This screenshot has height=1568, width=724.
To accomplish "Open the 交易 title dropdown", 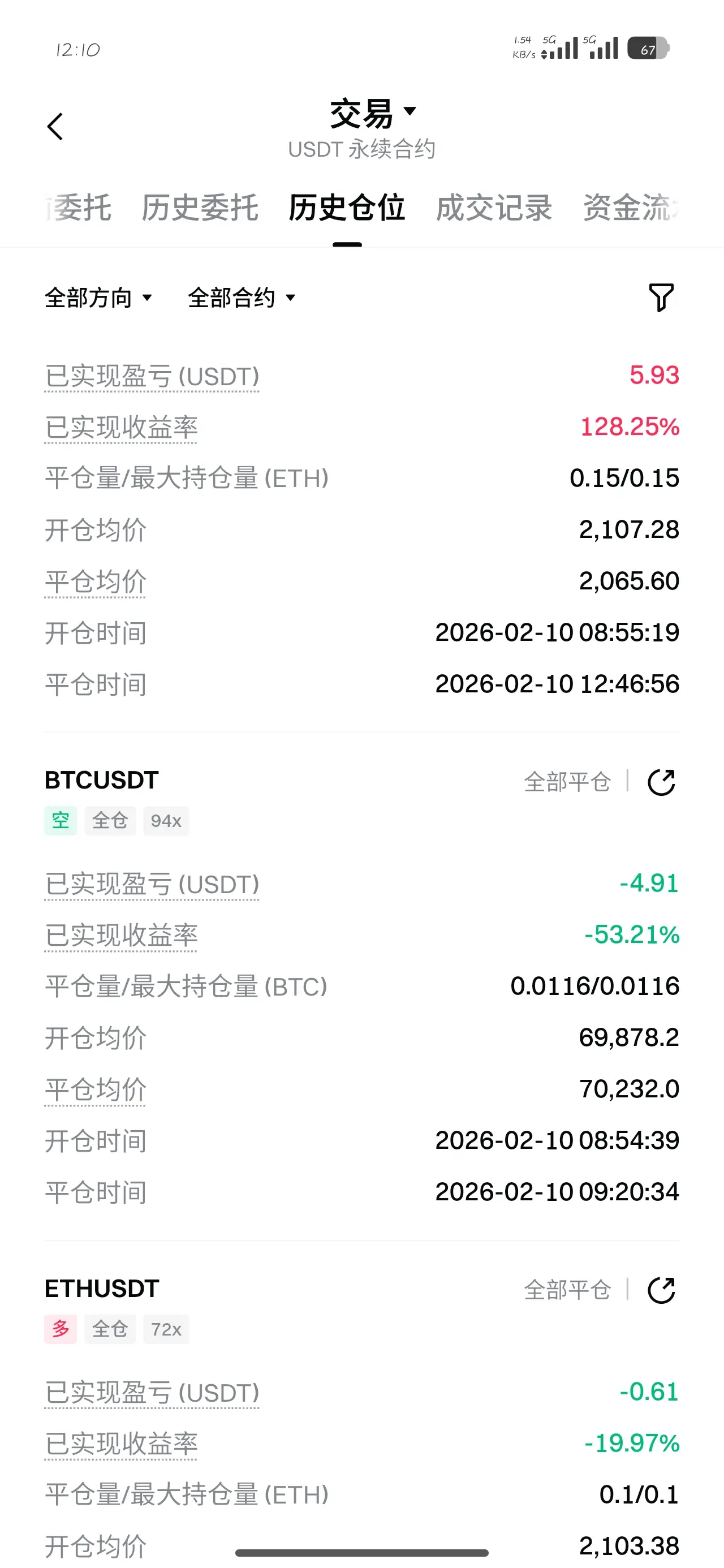I will 373,113.
